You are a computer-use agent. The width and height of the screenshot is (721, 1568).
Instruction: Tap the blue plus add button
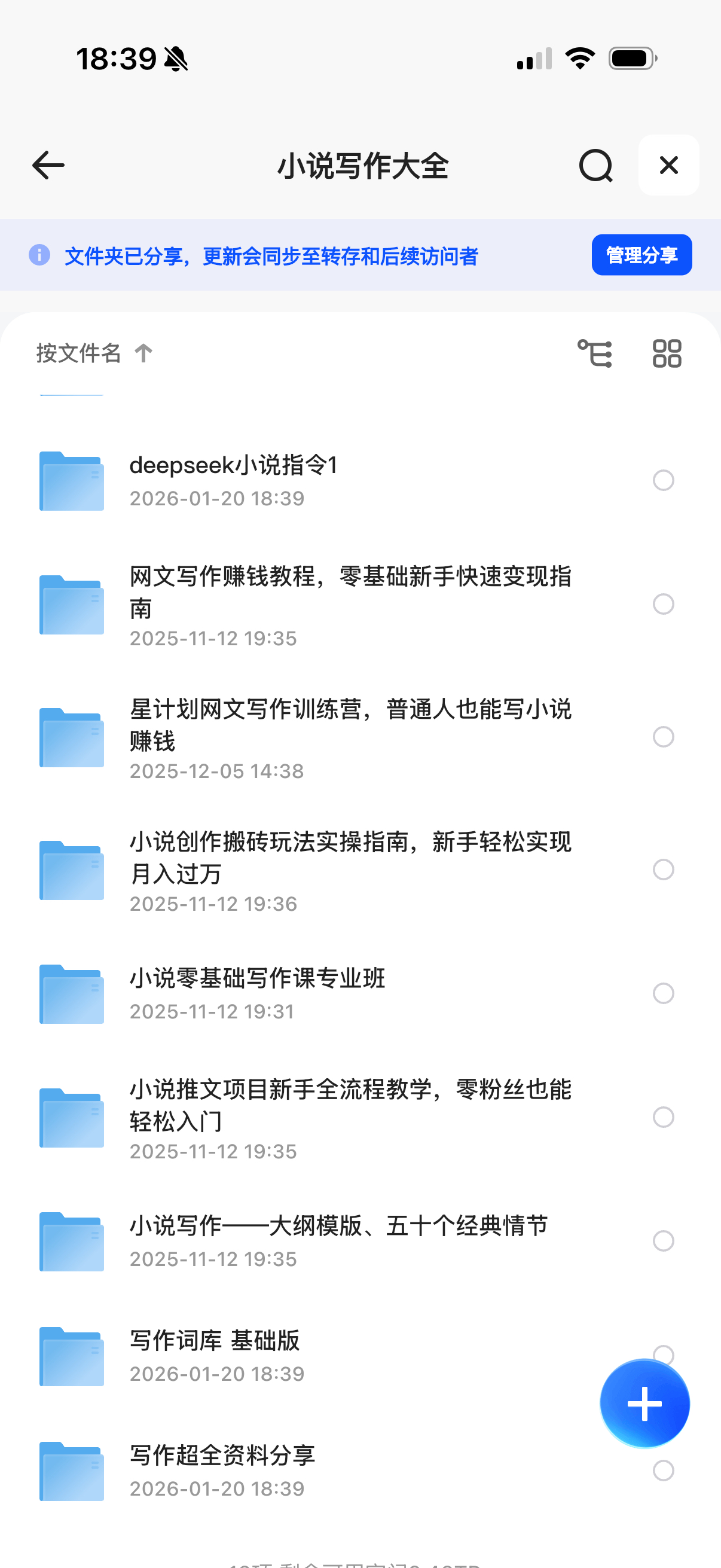click(x=644, y=1404)
